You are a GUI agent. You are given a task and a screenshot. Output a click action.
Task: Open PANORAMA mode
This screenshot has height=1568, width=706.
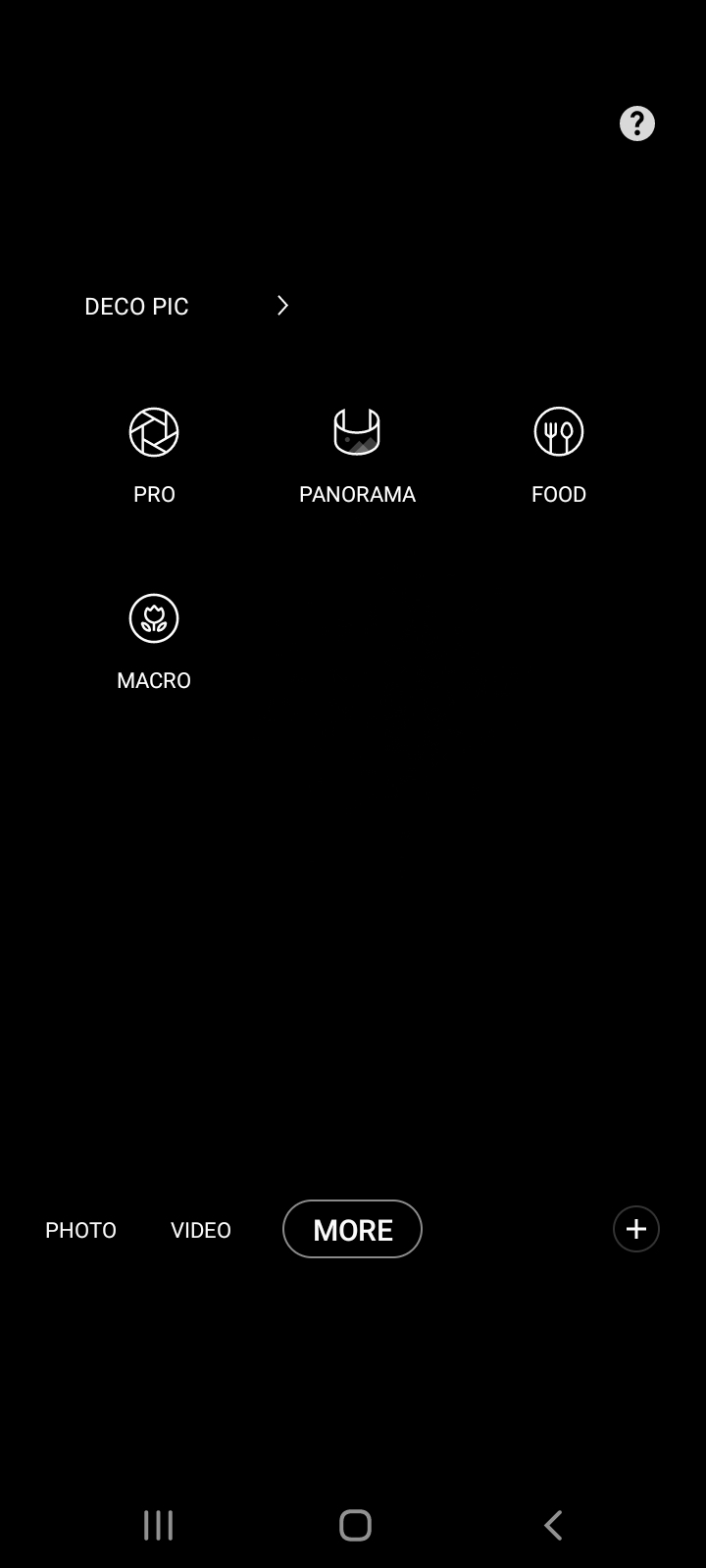click(x=356, y=431)
